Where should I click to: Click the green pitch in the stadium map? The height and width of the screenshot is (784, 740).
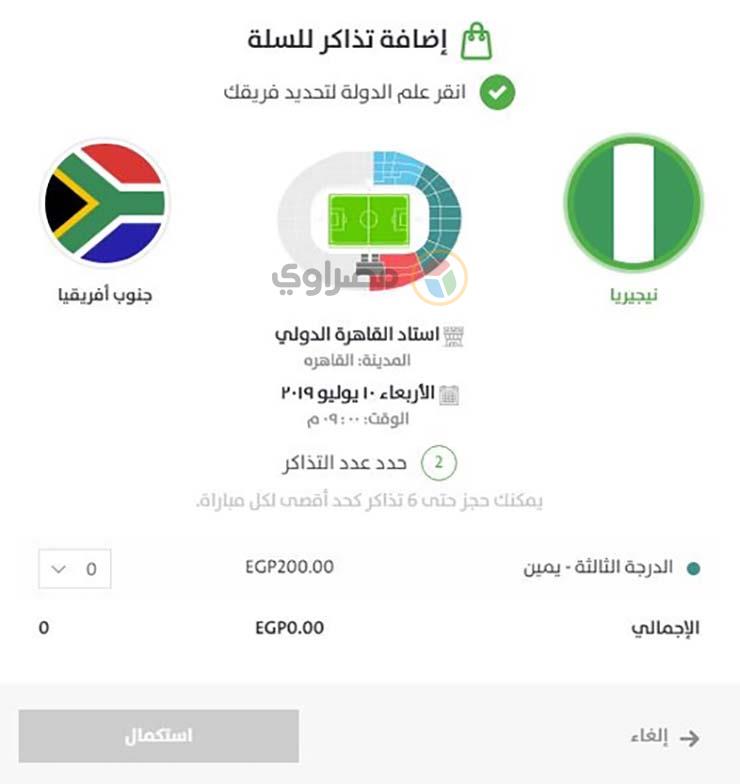[370, 220]
